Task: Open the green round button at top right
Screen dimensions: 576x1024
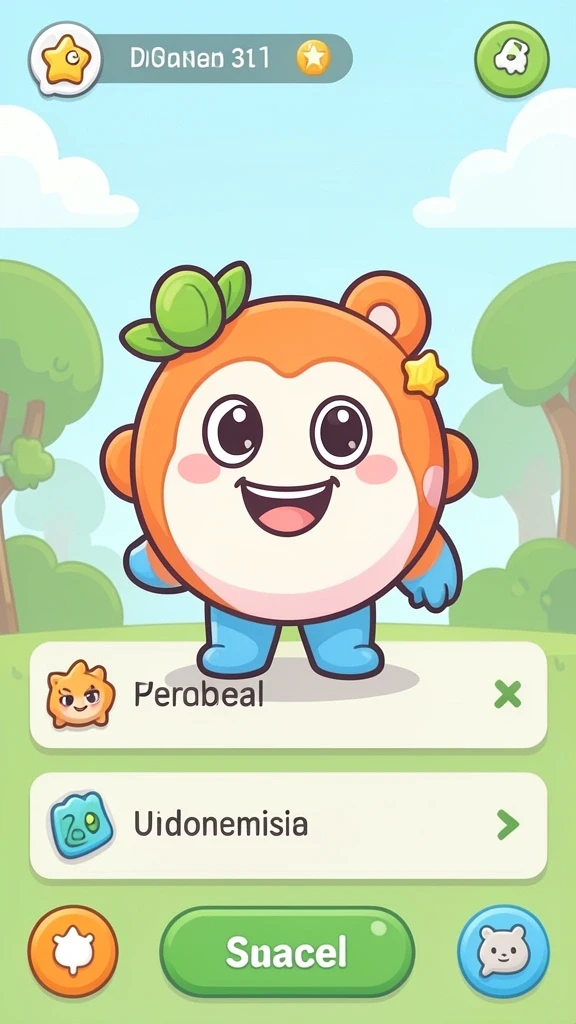Action: tap(511, 58)
